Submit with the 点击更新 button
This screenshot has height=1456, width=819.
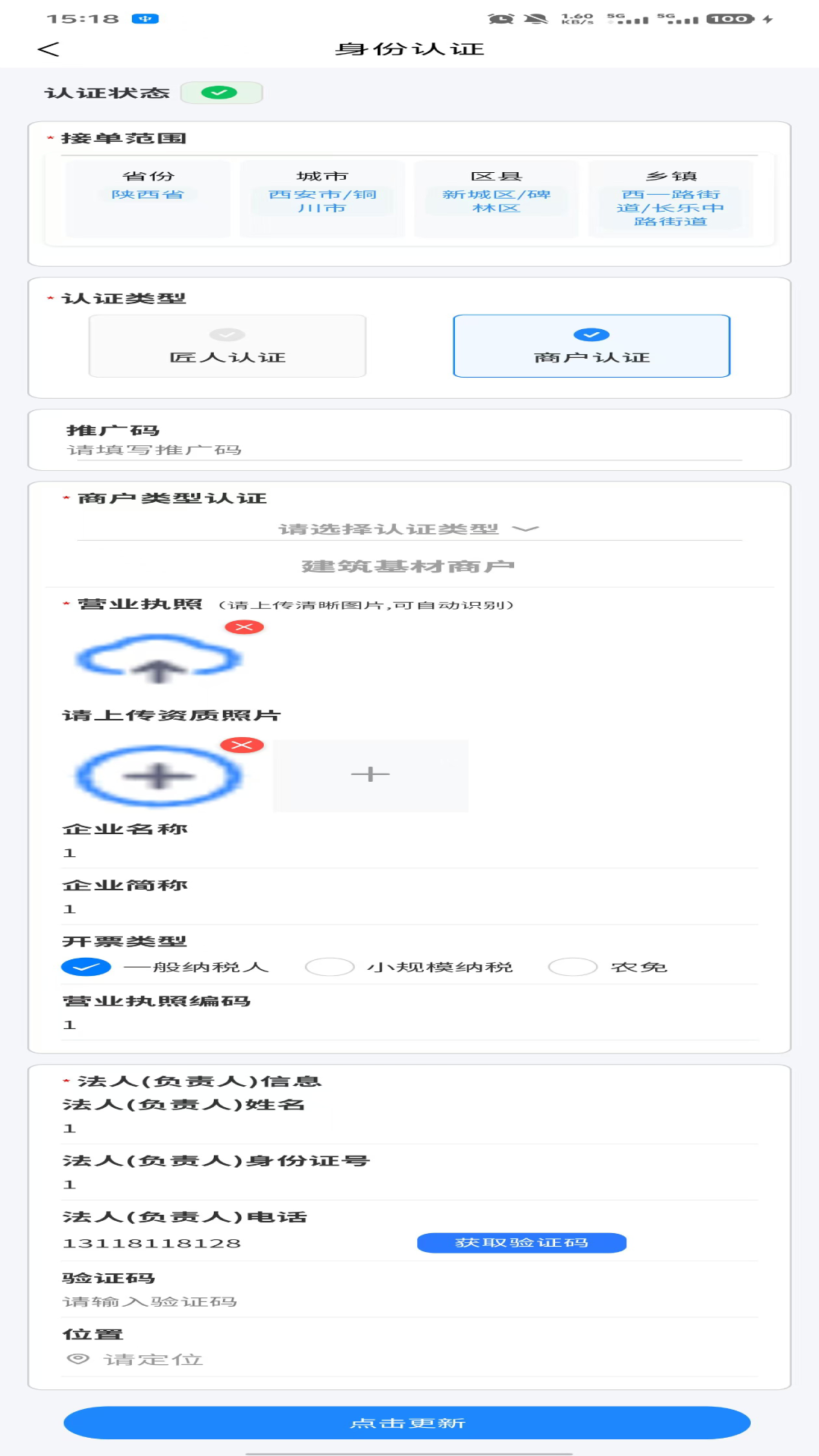[407, 1423]
